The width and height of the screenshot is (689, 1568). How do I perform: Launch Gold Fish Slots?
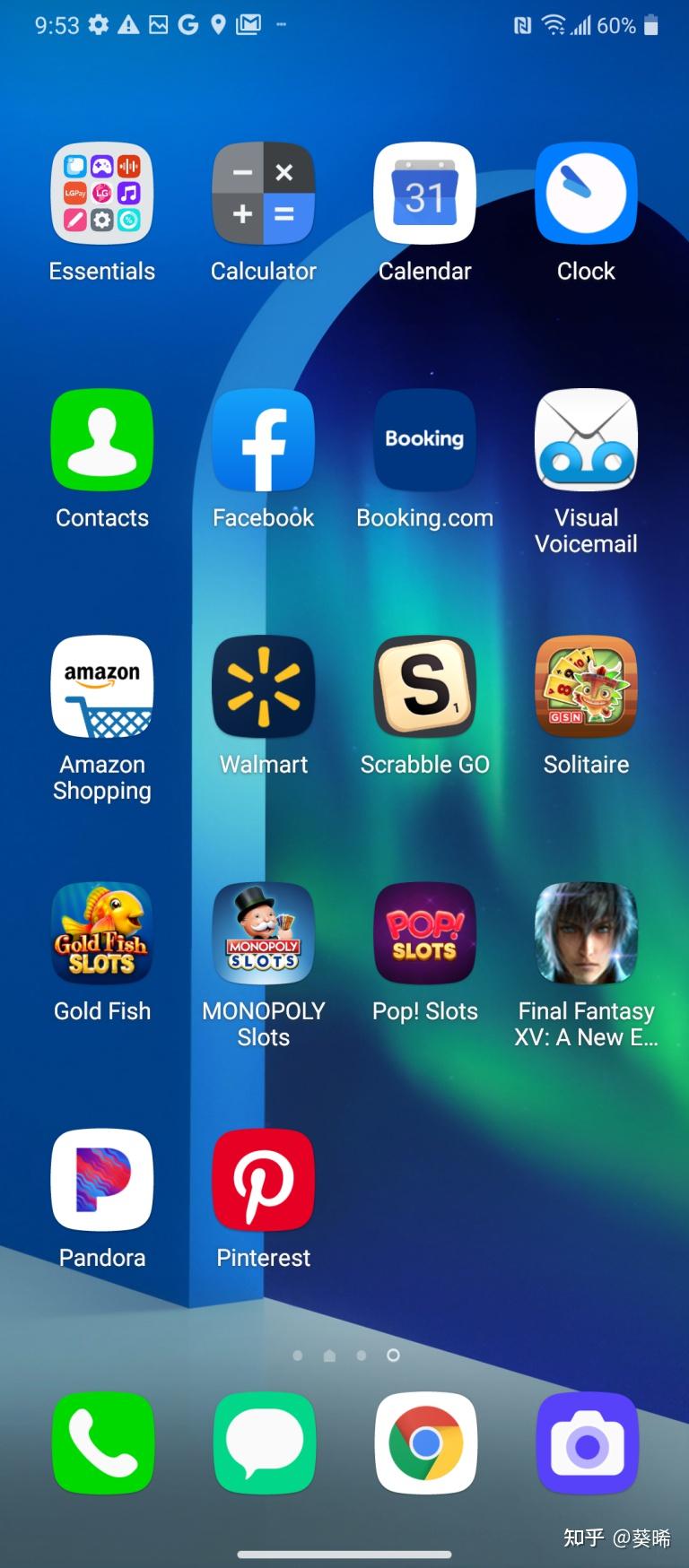(x=102, y=933)
